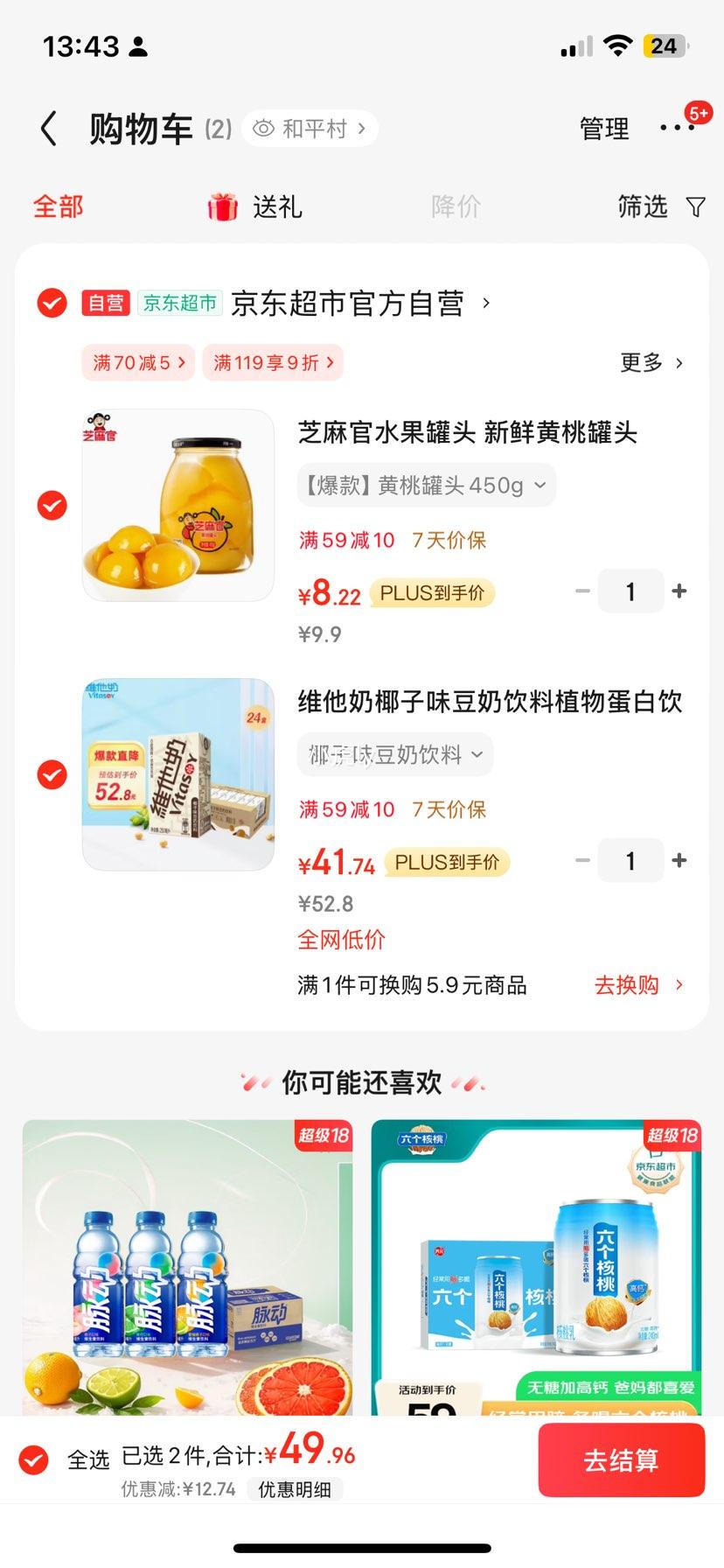This screenshot has height=1568, width=724.
Task: Click the plus icon to increase peach can quantity
Action: point(679,591)
